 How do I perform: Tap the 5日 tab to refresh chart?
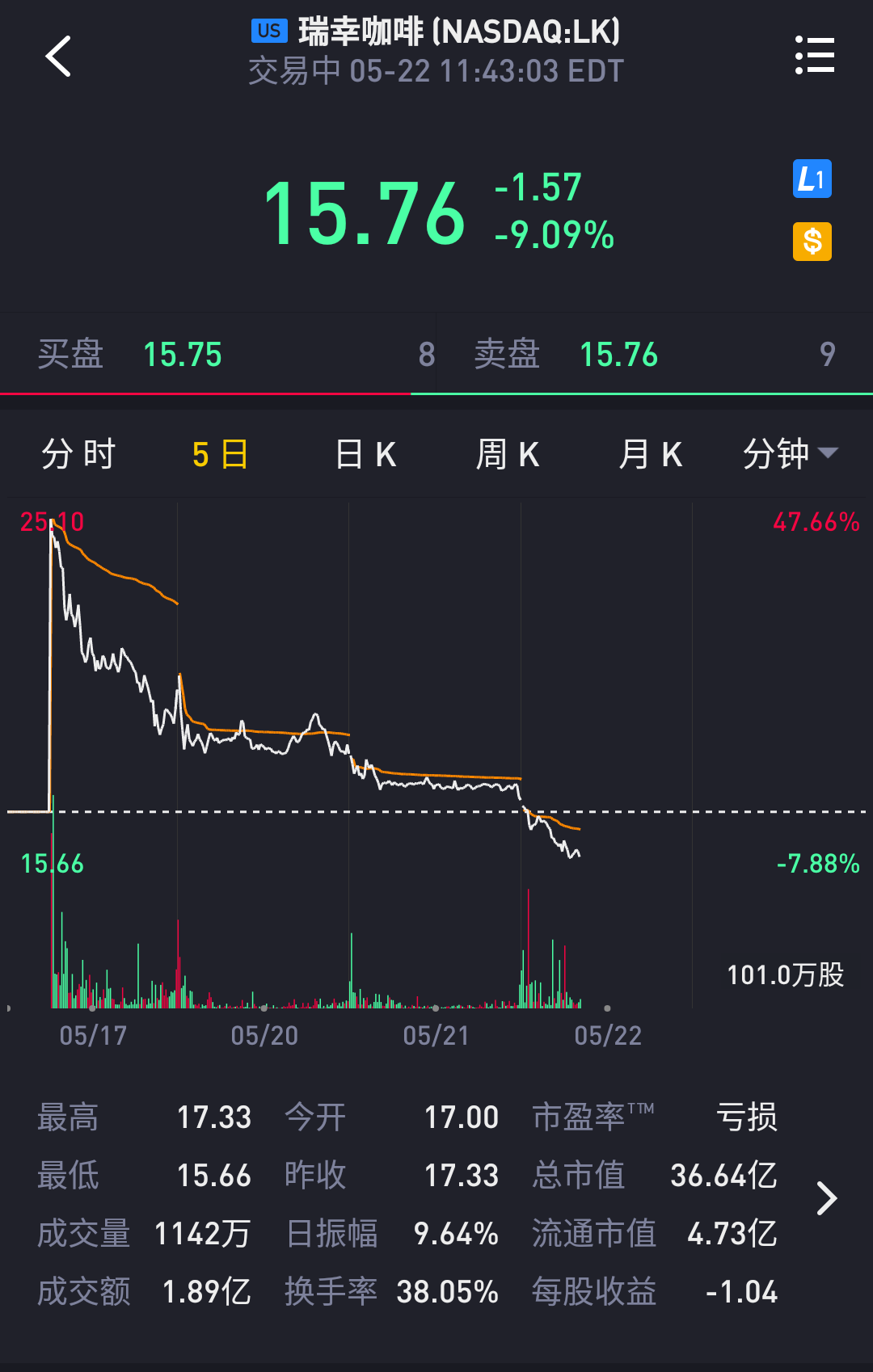(x=218, y=454)
